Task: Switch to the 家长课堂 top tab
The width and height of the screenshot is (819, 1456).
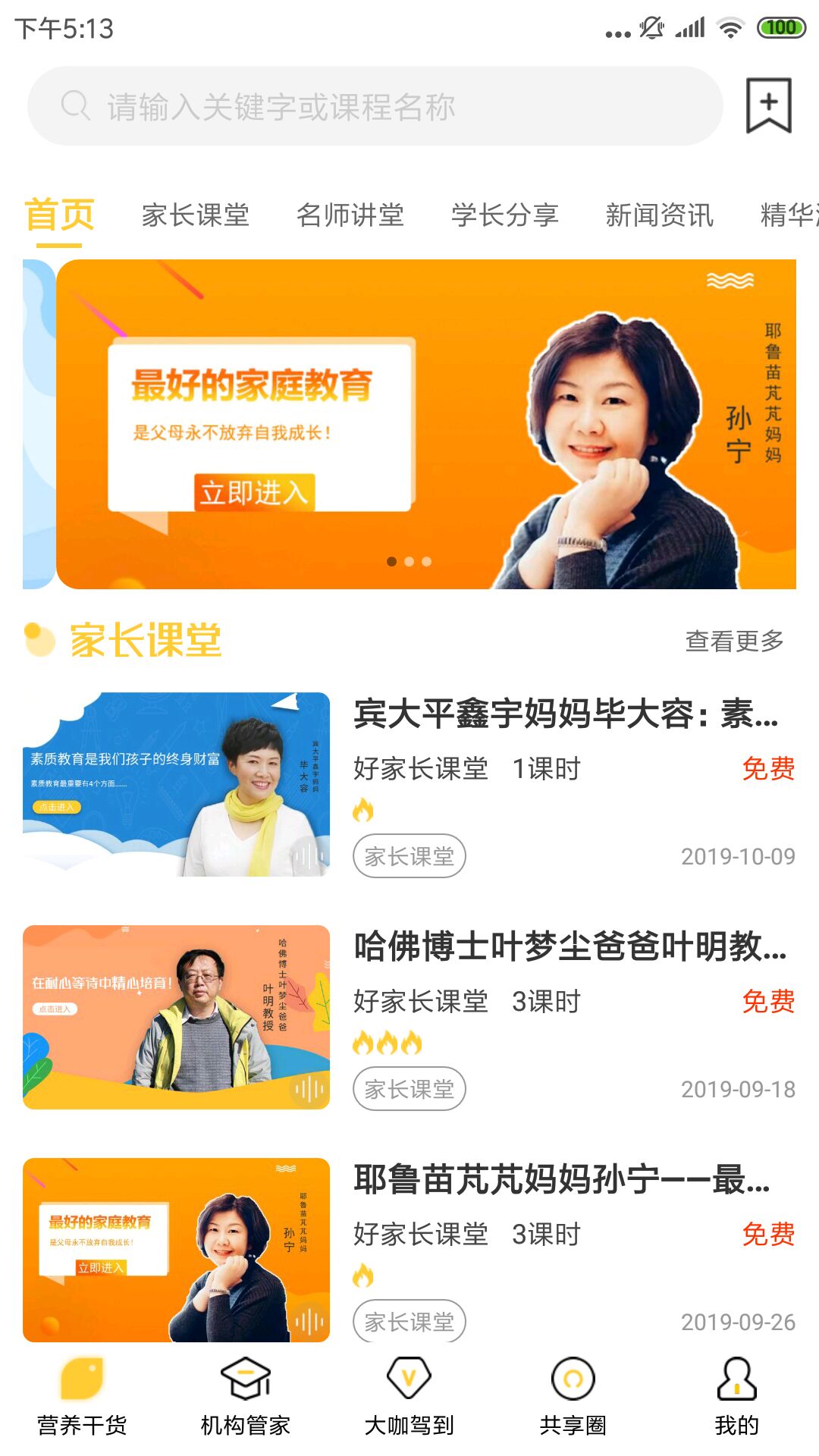Action: click(x=195, y=215)
